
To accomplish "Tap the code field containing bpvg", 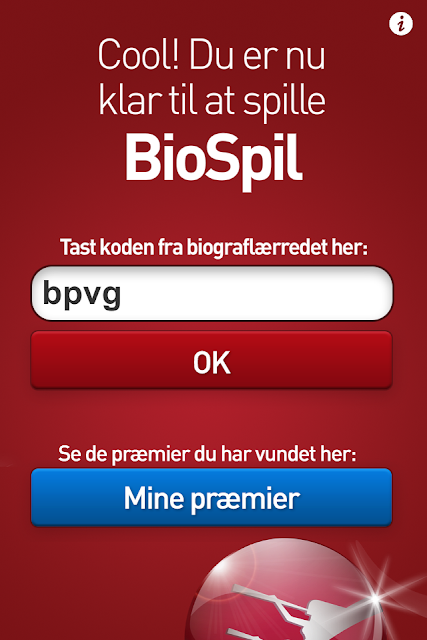I will 212,293.
